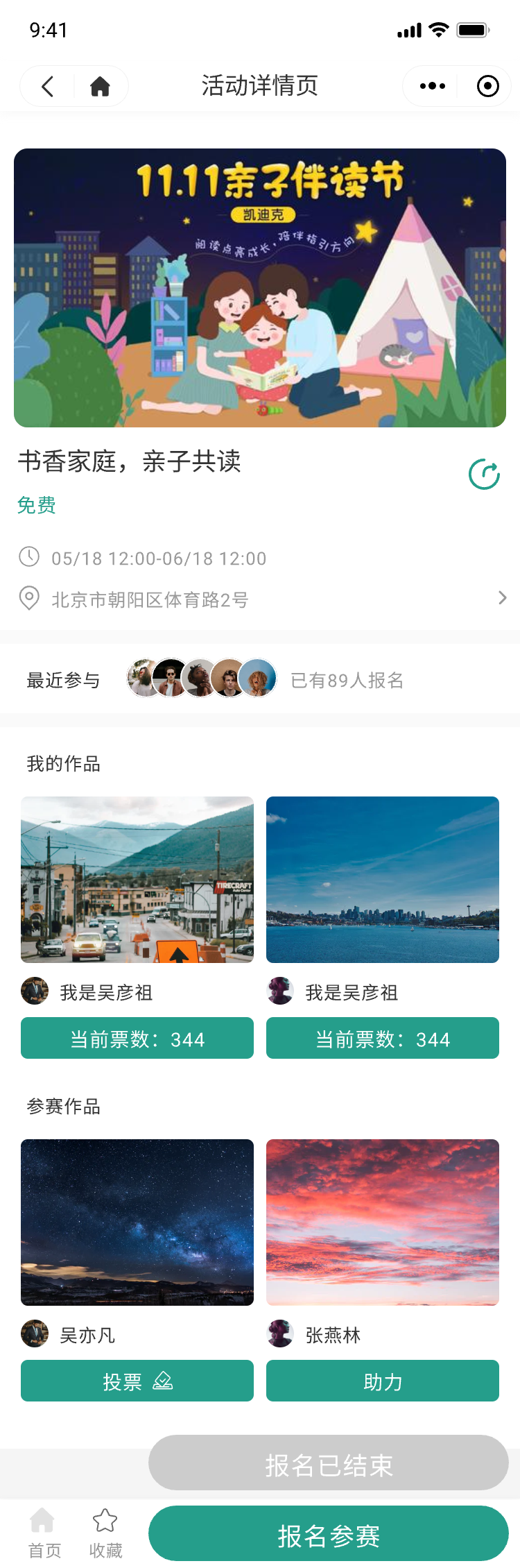Open my street photo entry
This screenshot has width=520, height=1568.
137,879
